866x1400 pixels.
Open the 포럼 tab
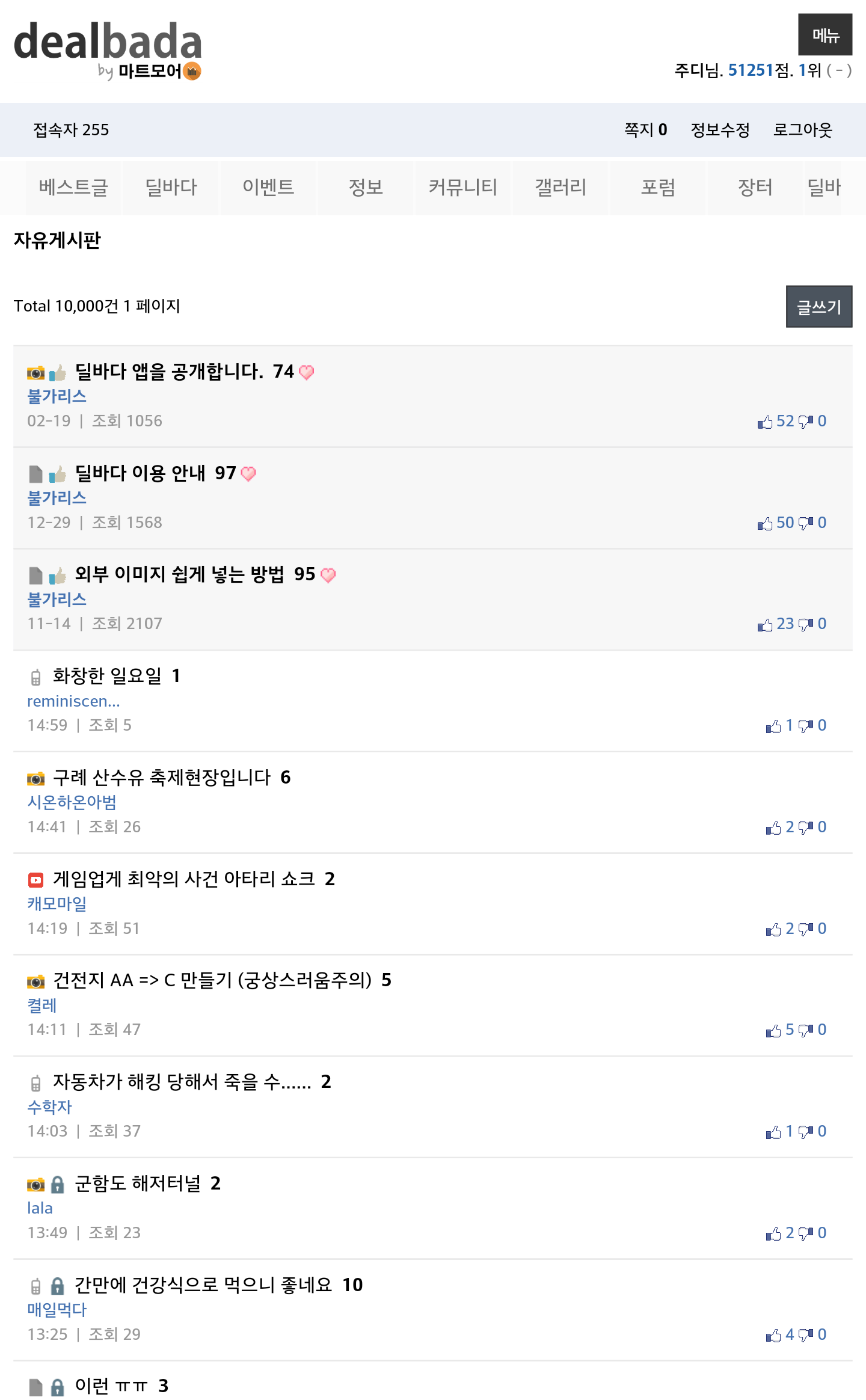point(658,188)
